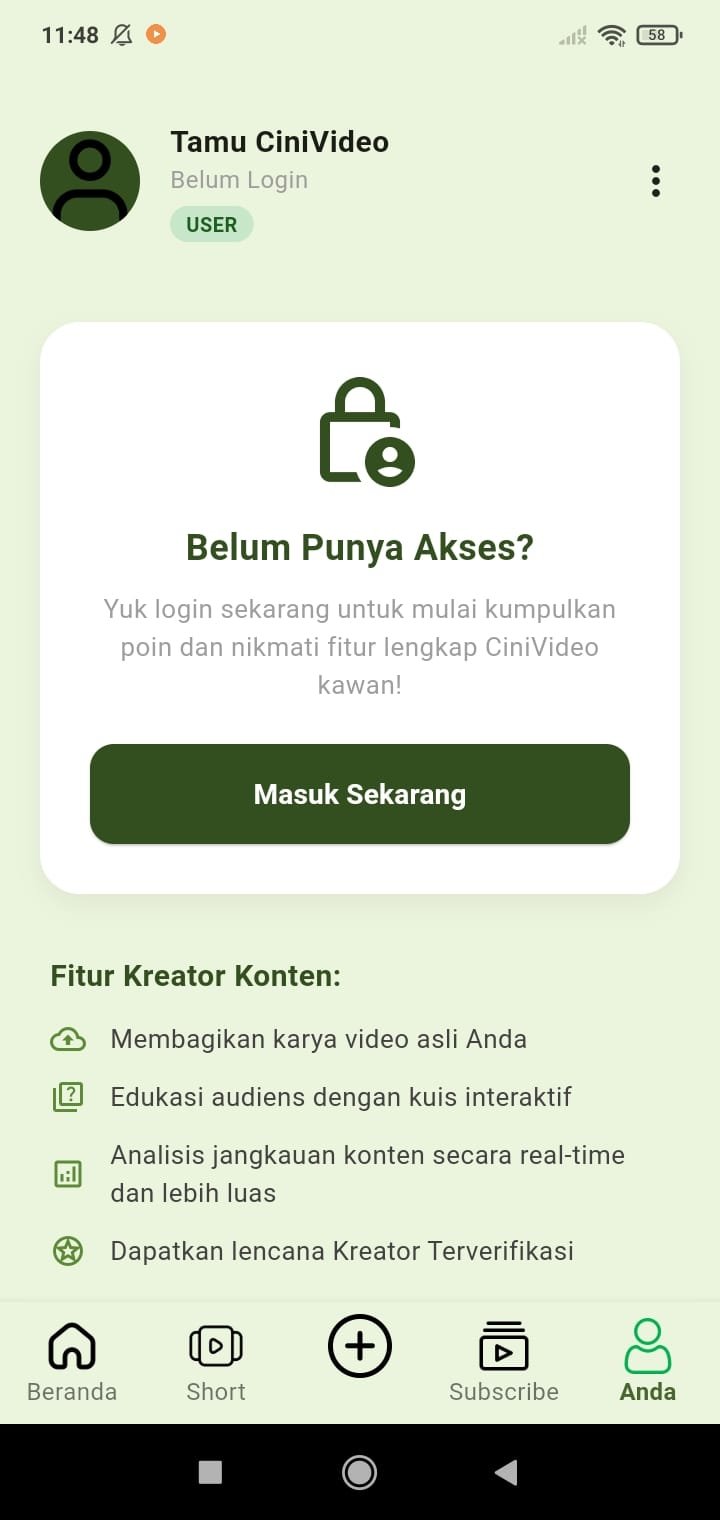
Task: Click the Tamu CiniVideo username
Action: [280, 142]
